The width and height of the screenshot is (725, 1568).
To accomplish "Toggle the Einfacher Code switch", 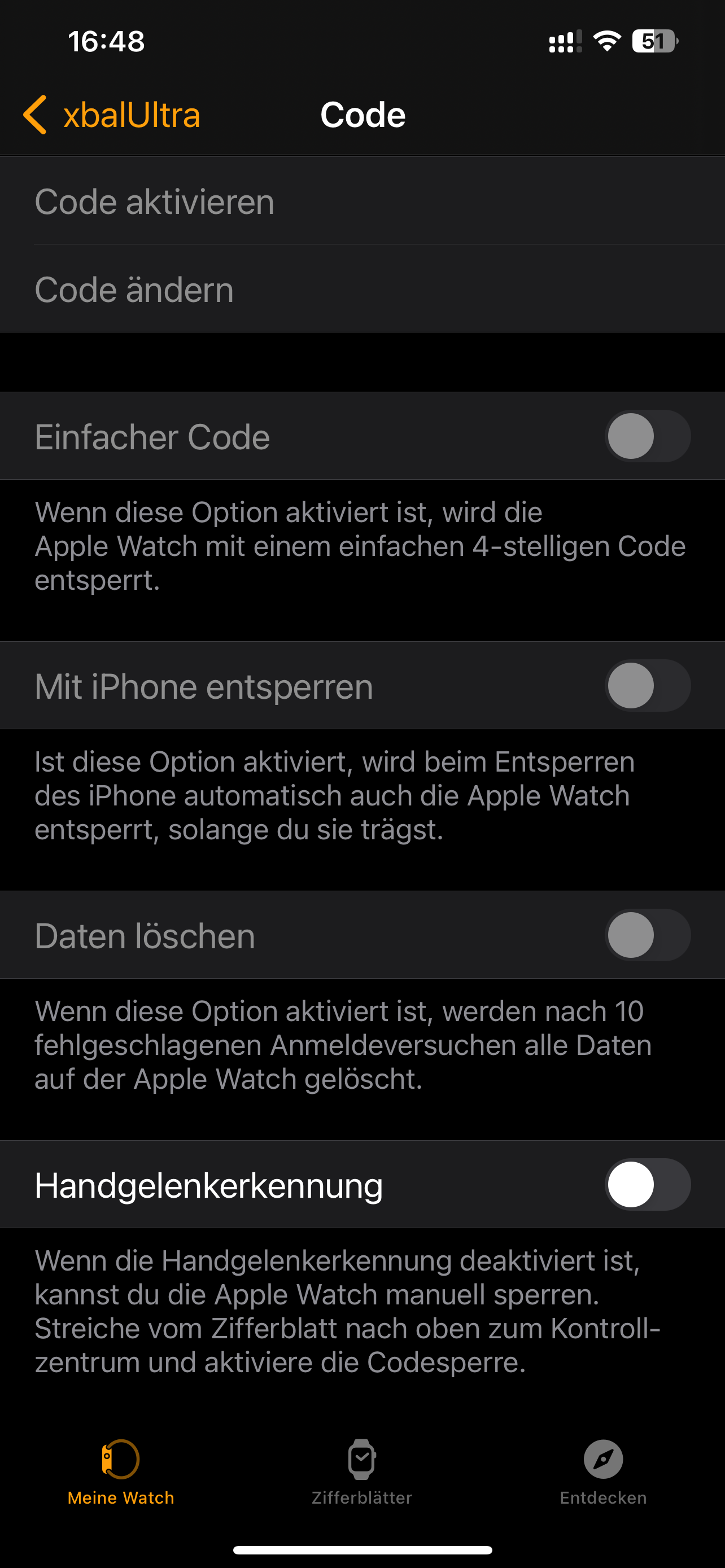I will [647, 436].
